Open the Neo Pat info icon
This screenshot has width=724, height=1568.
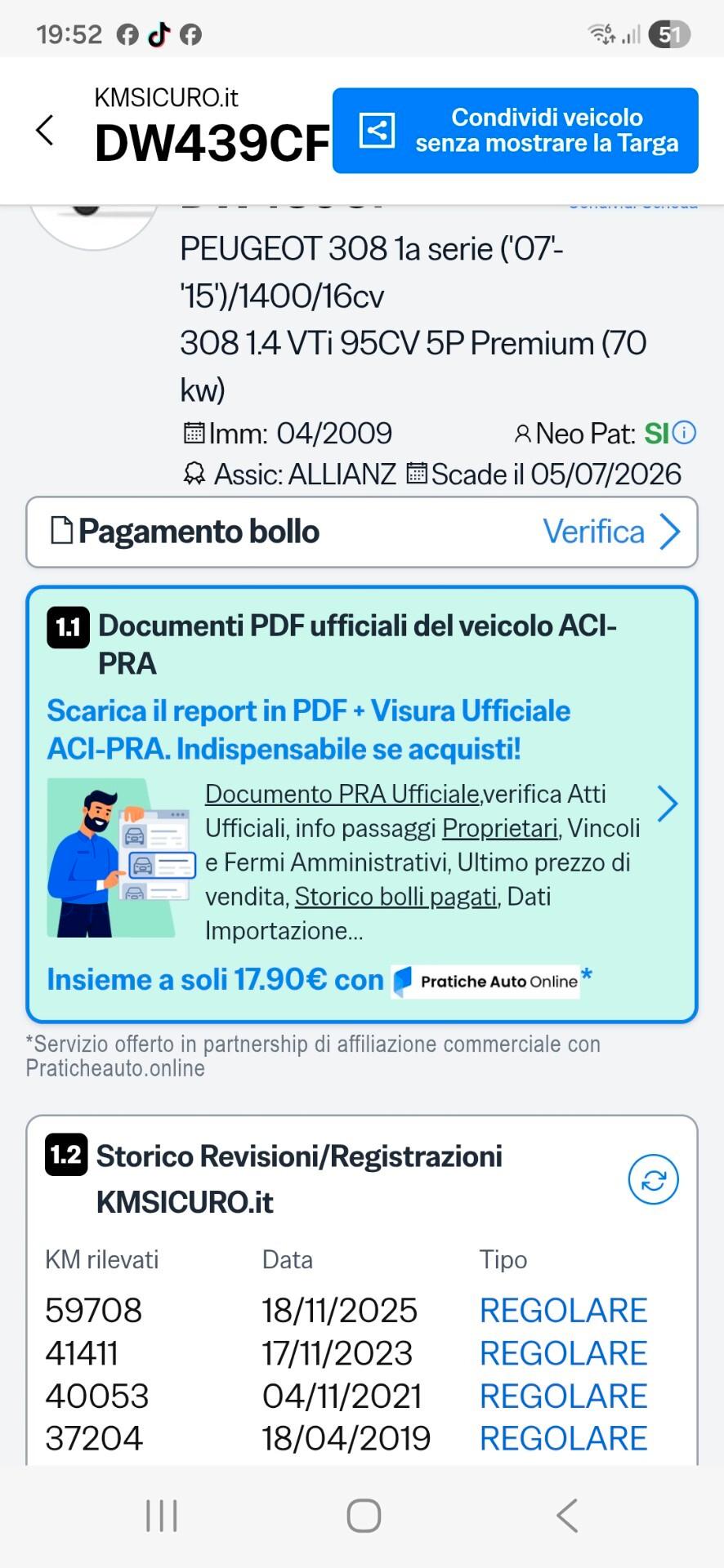pos(685,433)
